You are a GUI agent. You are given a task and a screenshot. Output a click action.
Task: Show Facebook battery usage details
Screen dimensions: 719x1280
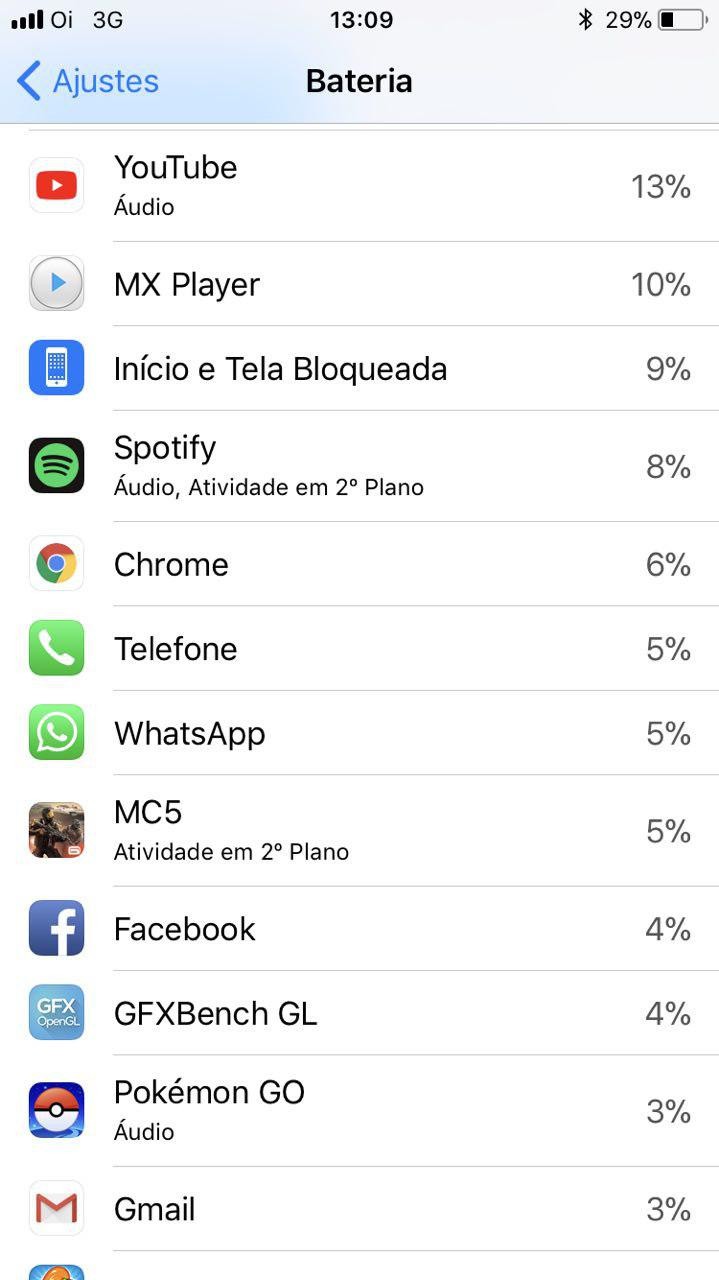360,929
